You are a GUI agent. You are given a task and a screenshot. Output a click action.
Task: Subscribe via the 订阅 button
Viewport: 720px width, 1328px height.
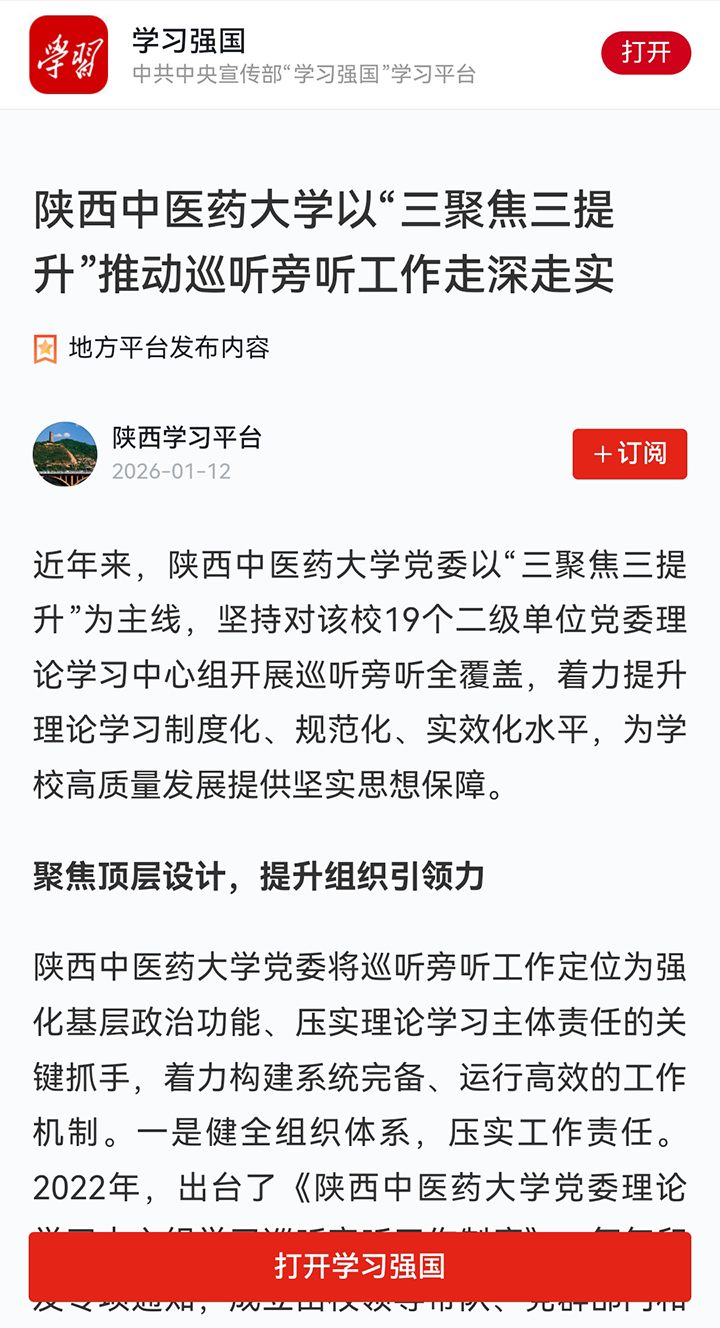[x=629, y=454]
